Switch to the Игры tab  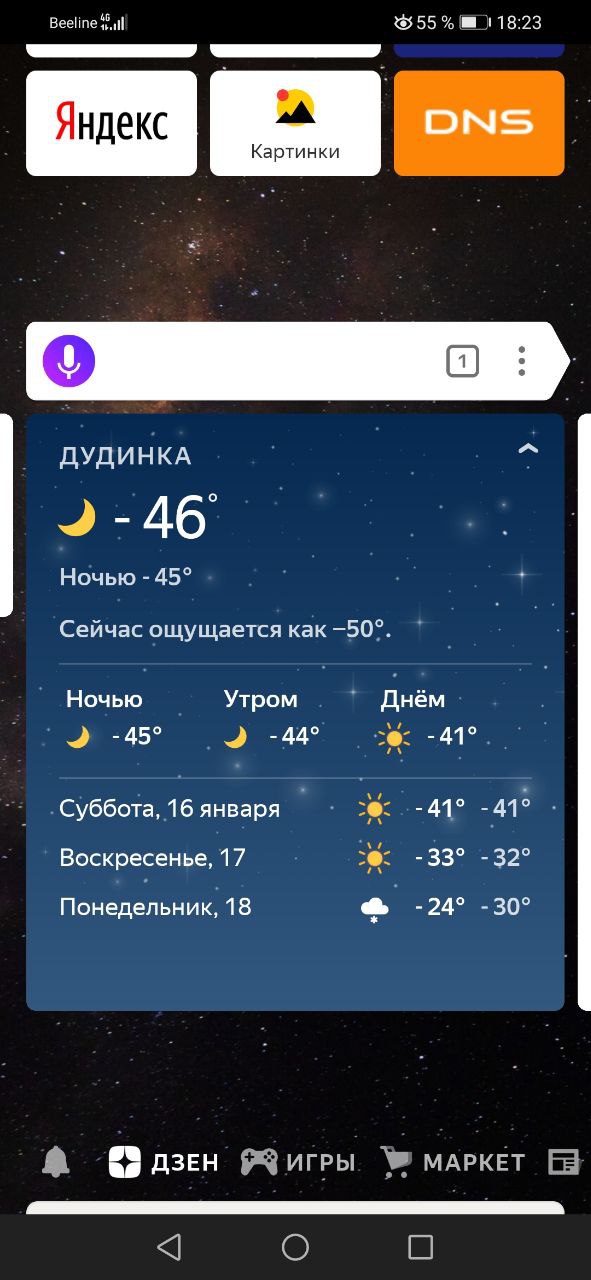tap(298, 1162)
